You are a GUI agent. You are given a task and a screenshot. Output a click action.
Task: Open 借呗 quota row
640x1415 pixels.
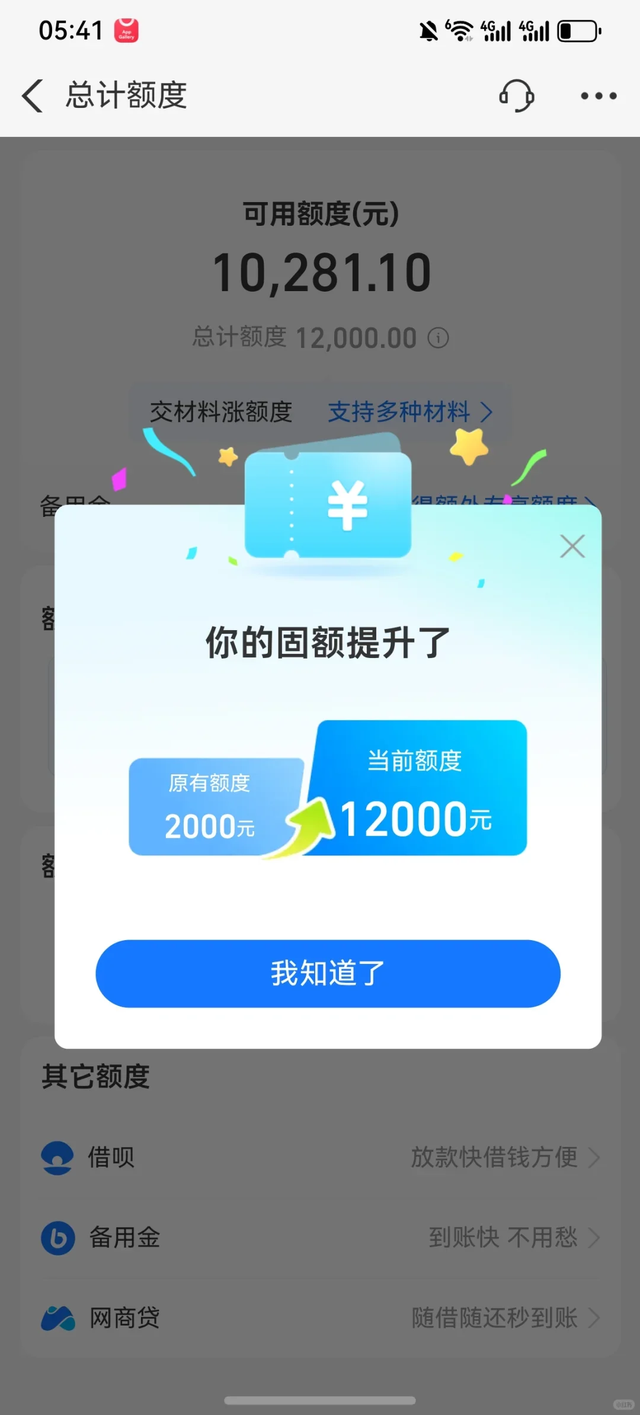pyautogui.click(x=320, y=1157)
